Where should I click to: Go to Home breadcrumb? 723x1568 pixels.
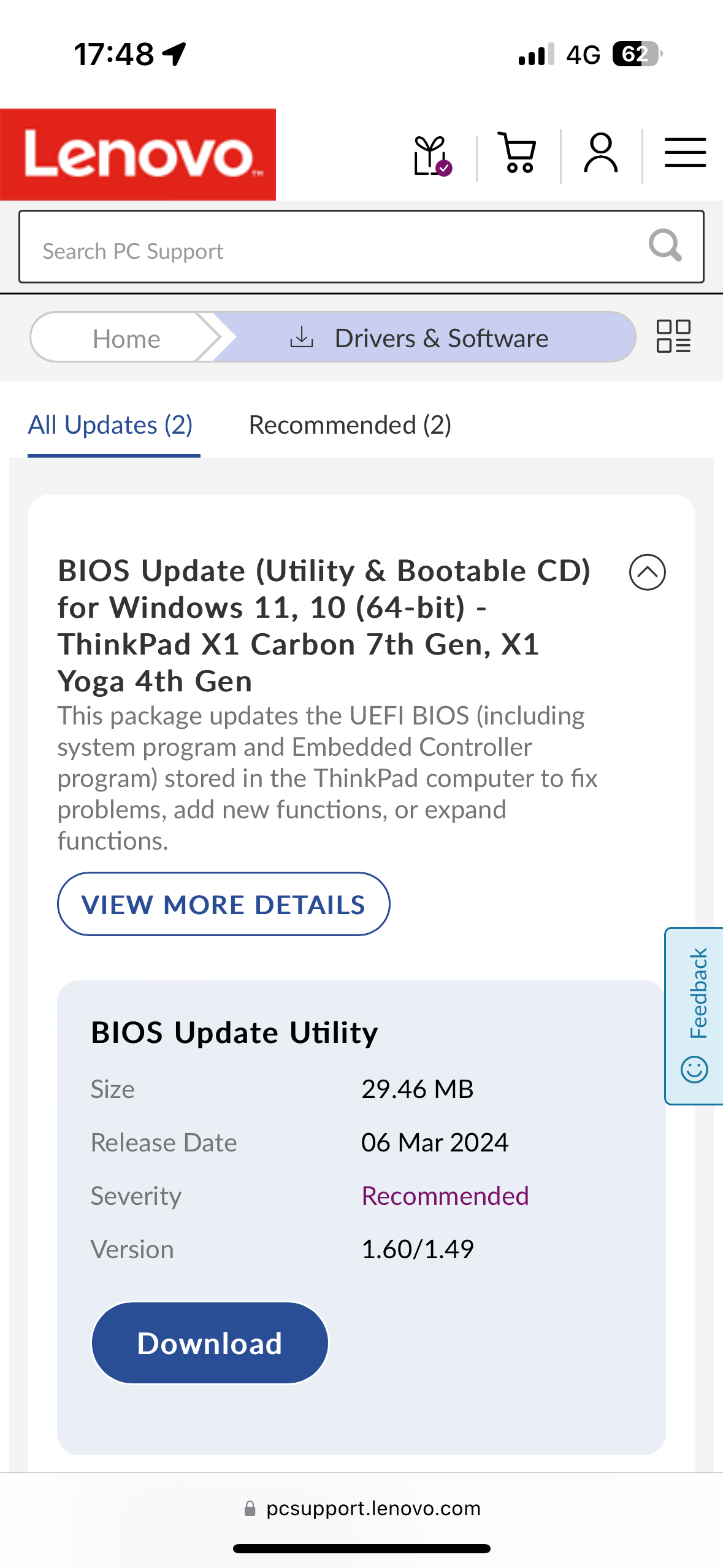click(126, 337)
